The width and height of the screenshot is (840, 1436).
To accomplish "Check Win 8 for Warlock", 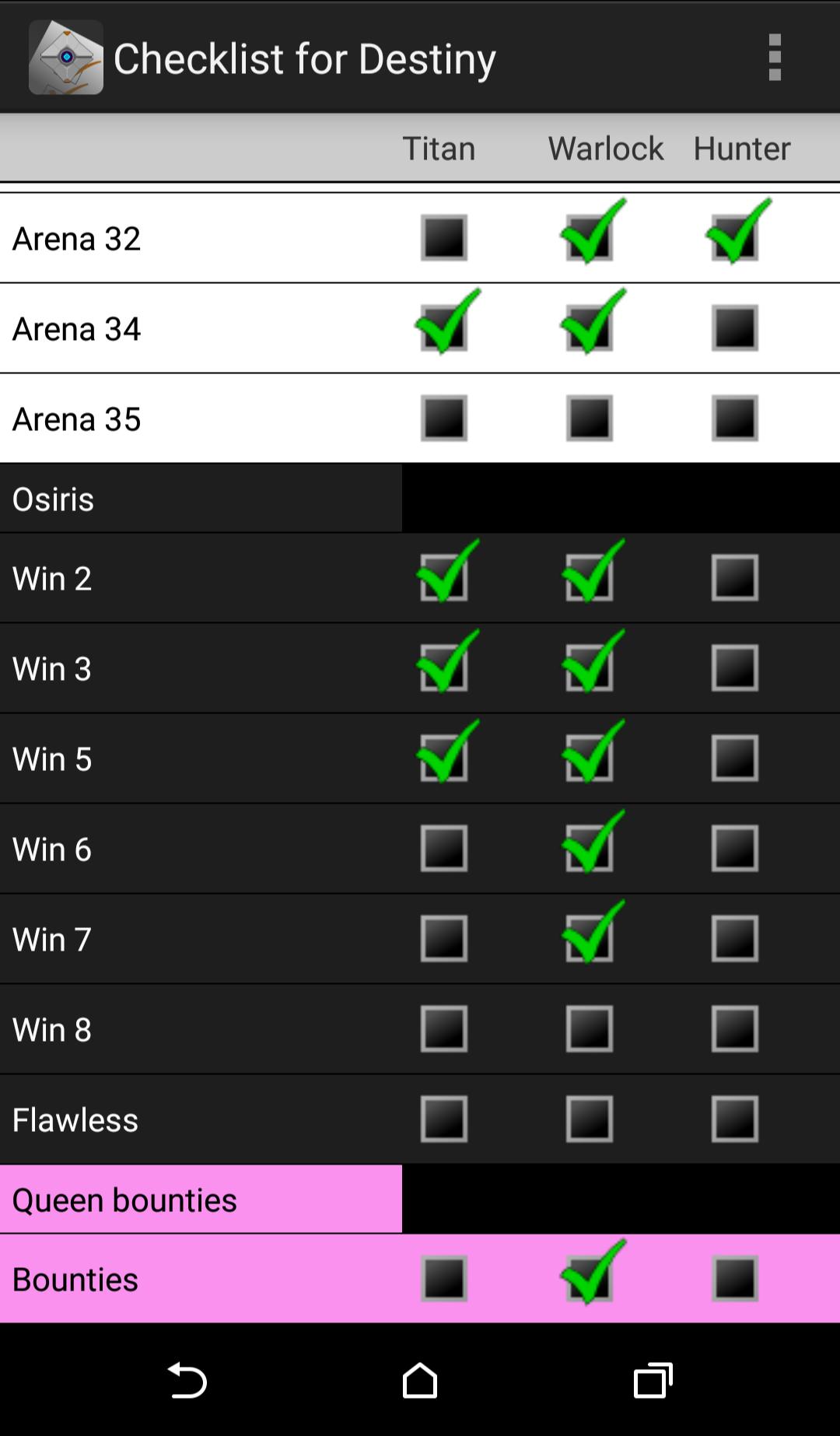I will pos(590,1028).
